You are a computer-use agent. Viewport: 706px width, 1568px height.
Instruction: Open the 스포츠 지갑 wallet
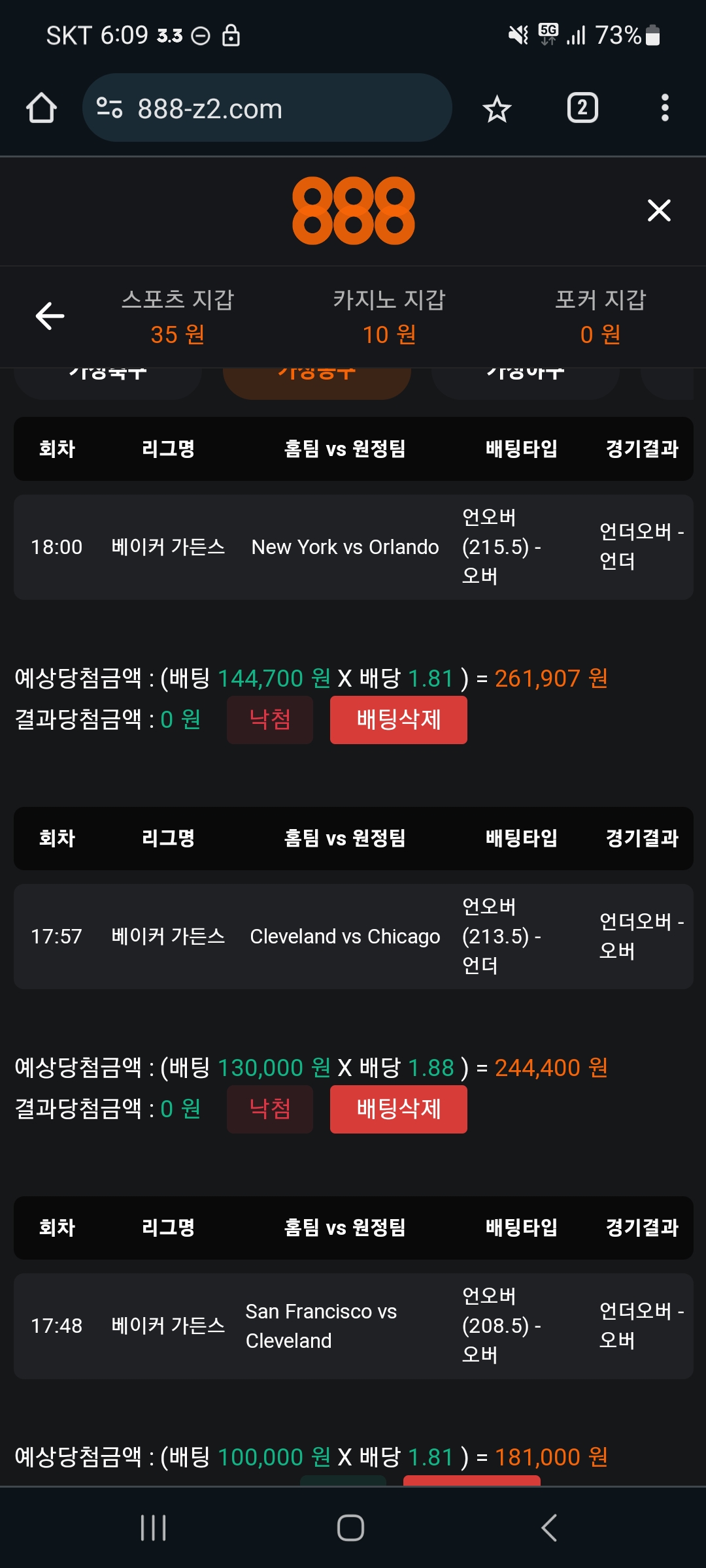177,317
